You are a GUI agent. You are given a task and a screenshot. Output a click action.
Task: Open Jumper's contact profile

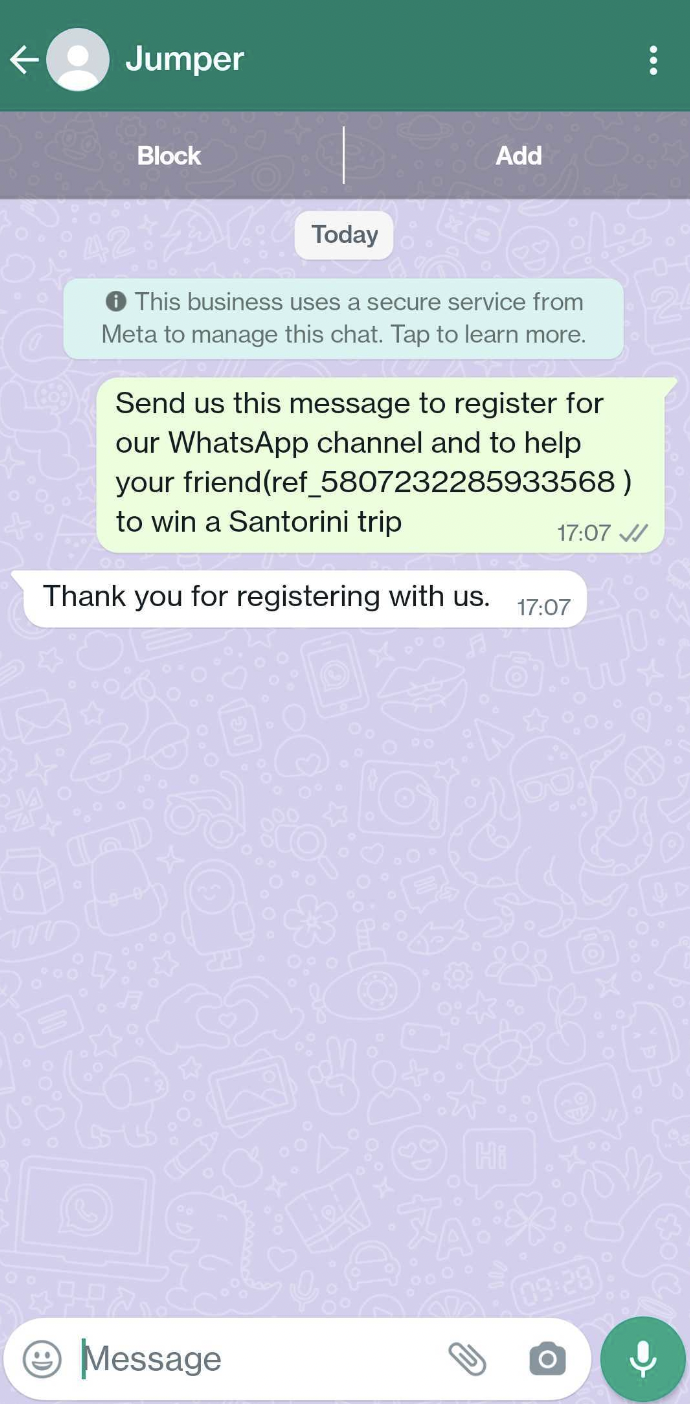click(184, 59)
